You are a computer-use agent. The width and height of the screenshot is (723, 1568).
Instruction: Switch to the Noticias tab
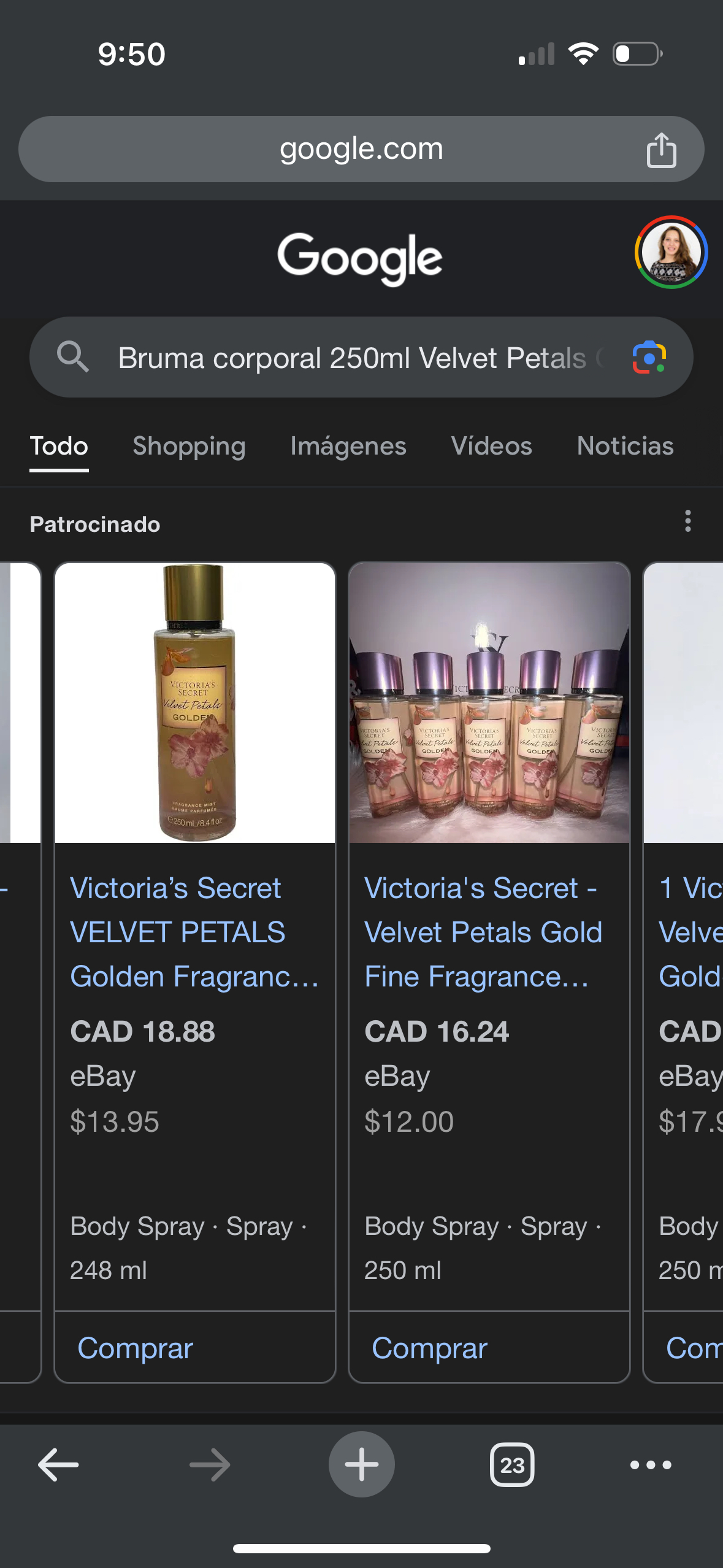(x=625, y=446)
